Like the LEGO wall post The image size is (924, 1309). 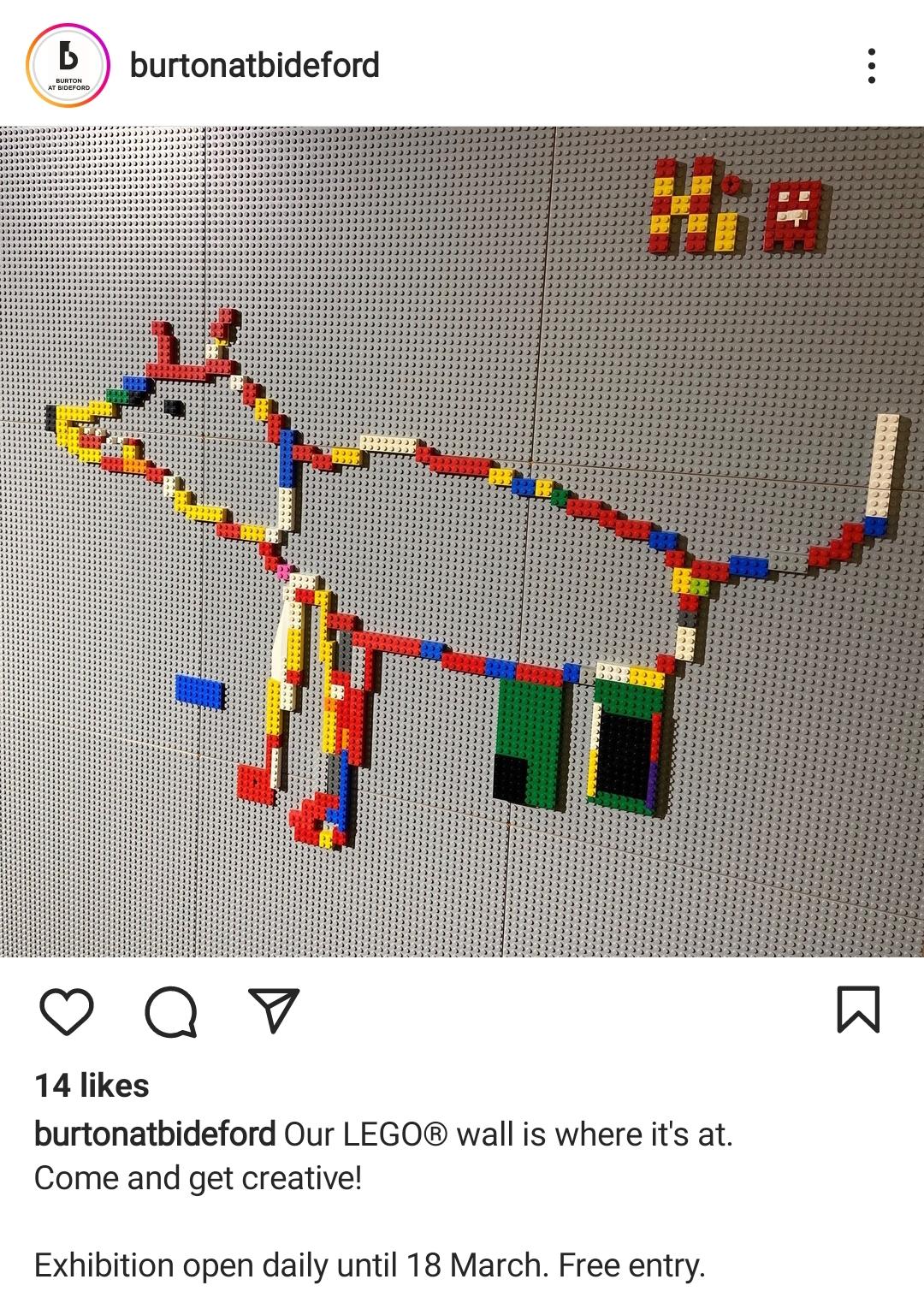pyautogui.click(x=67, y=1011)
